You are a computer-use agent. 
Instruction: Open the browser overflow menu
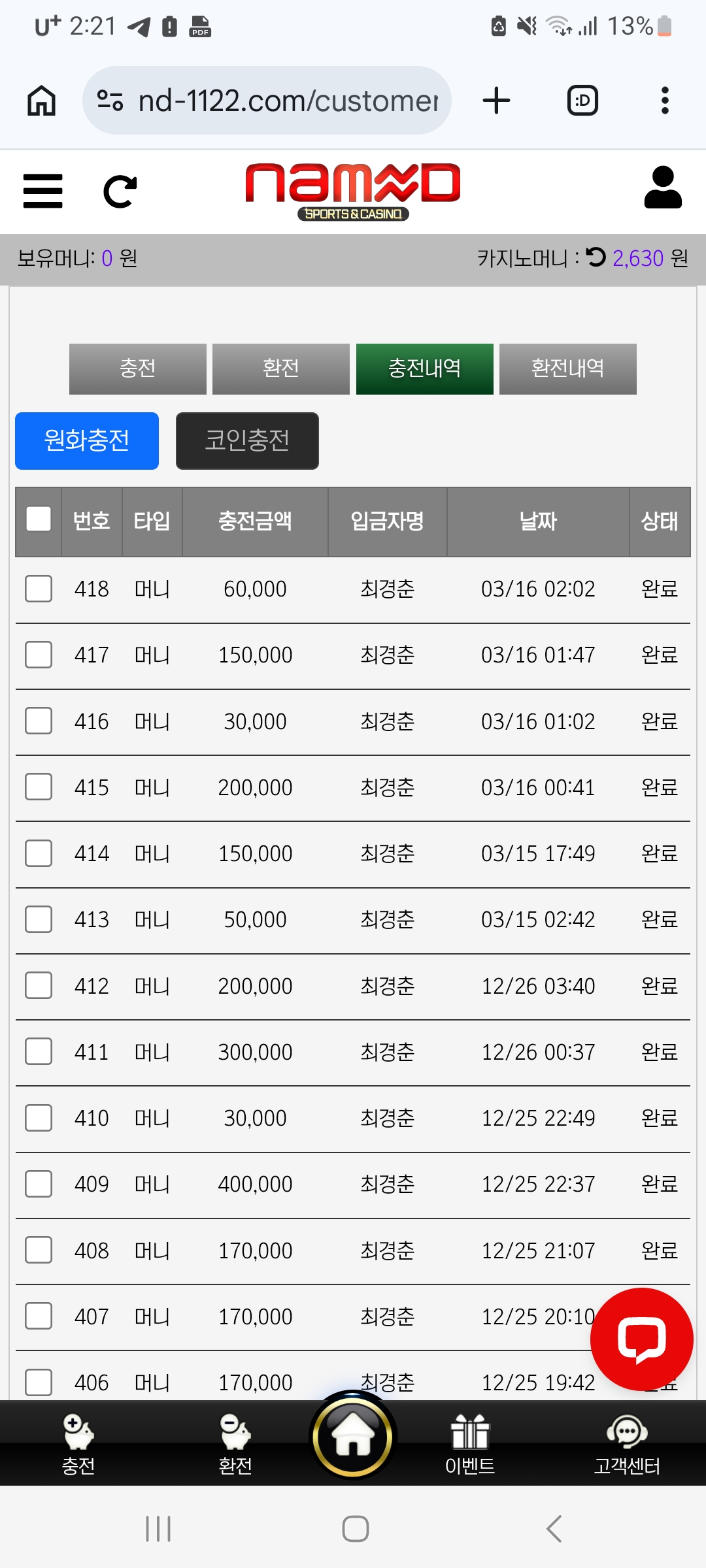pyautogui.click(x=665, y=101)
